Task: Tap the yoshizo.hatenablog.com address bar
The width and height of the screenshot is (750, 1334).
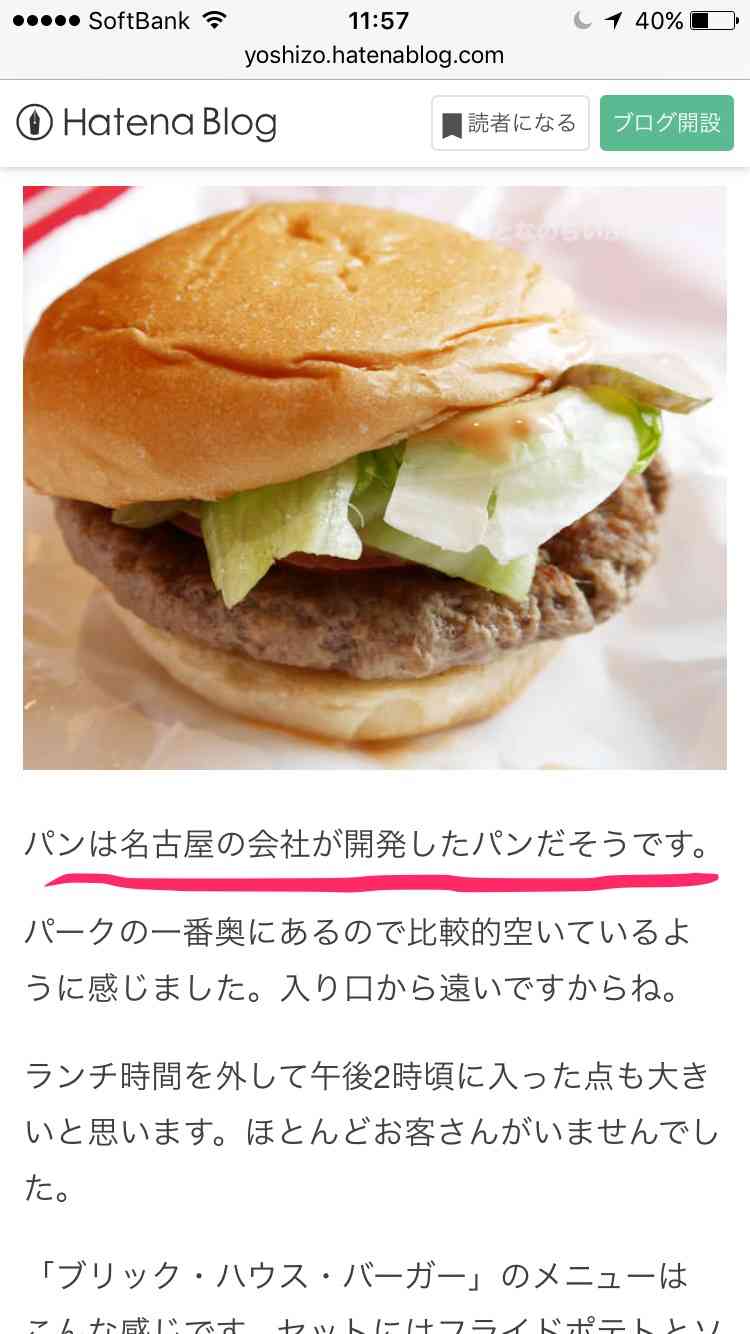Action: pos(375,56)
